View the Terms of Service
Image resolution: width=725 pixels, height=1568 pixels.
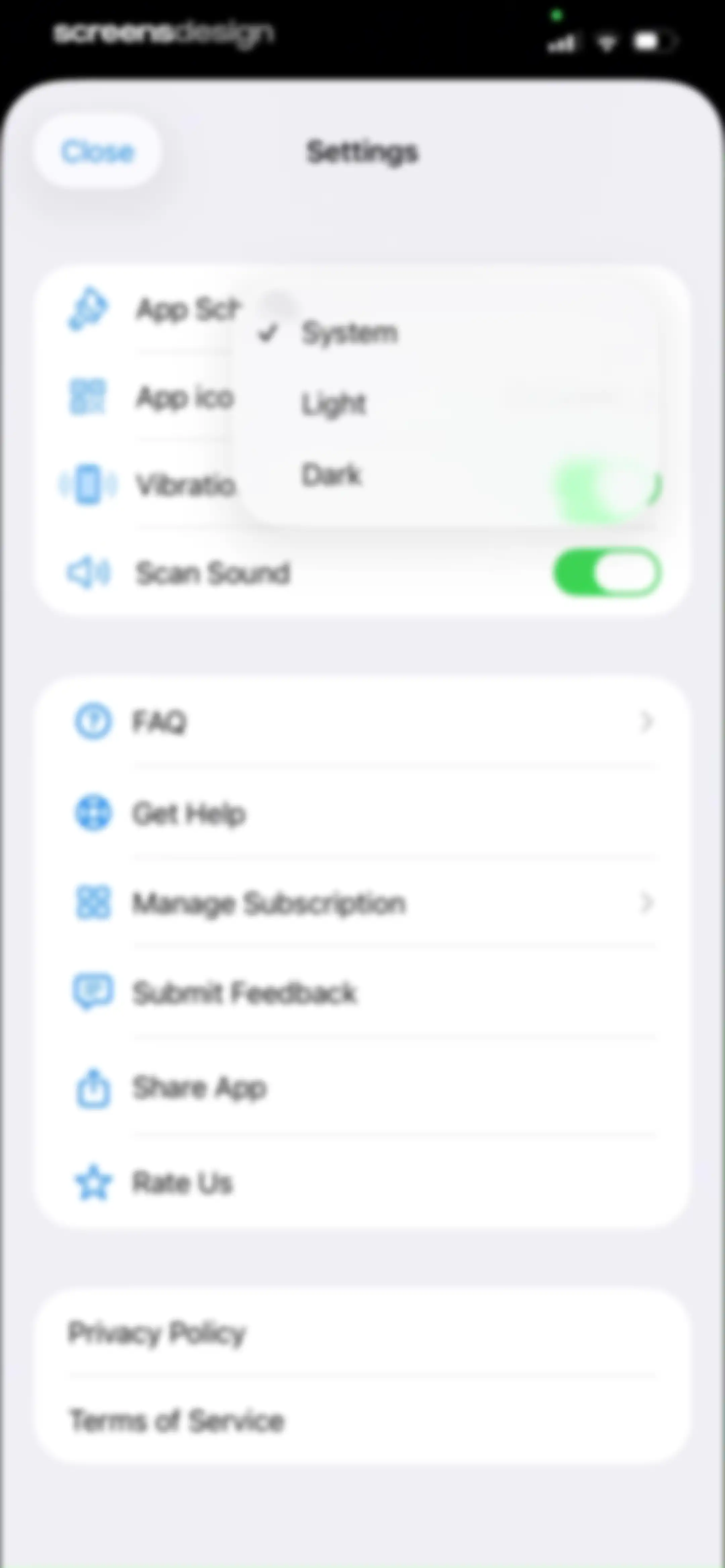click(363, 1421)
